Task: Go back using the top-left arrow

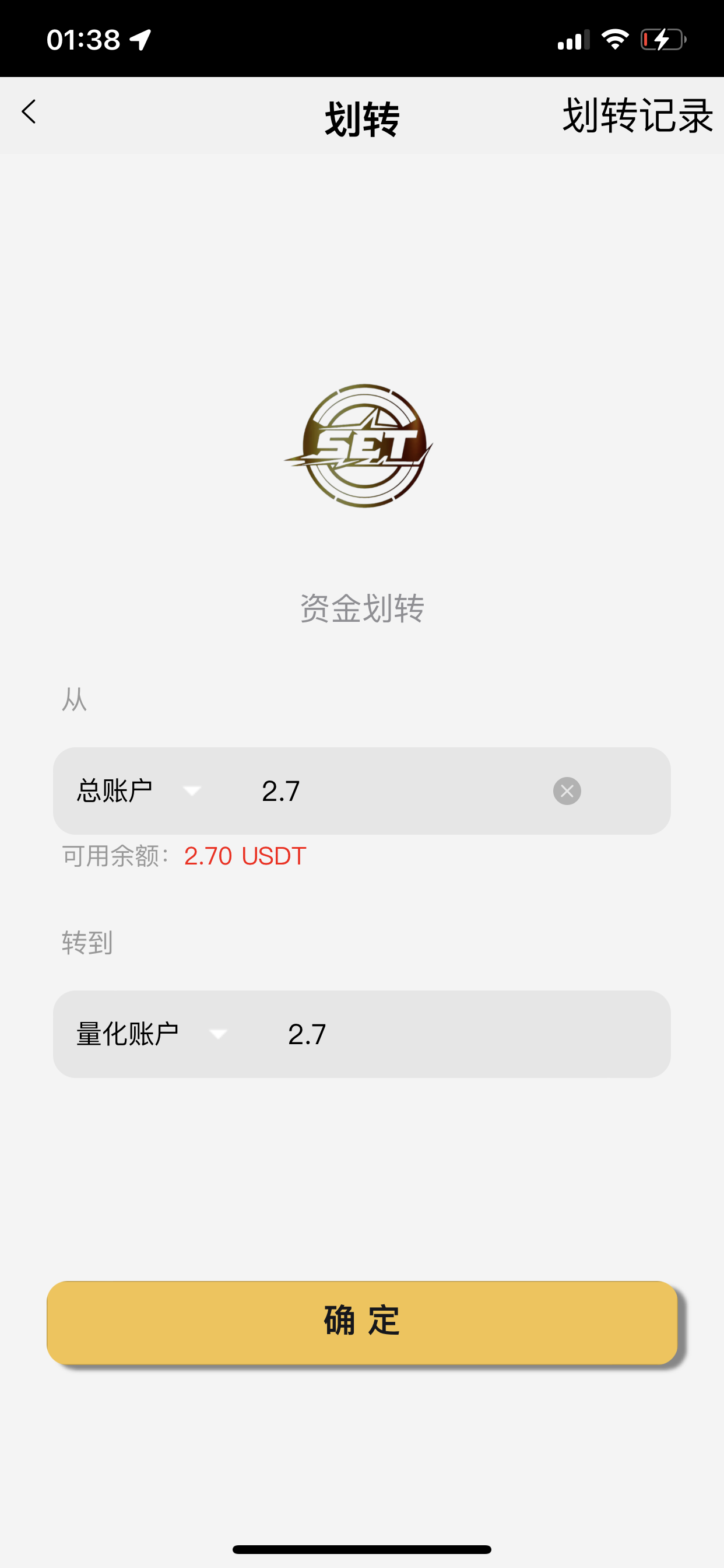Action: pyautogui.click(x=29, y=112)
